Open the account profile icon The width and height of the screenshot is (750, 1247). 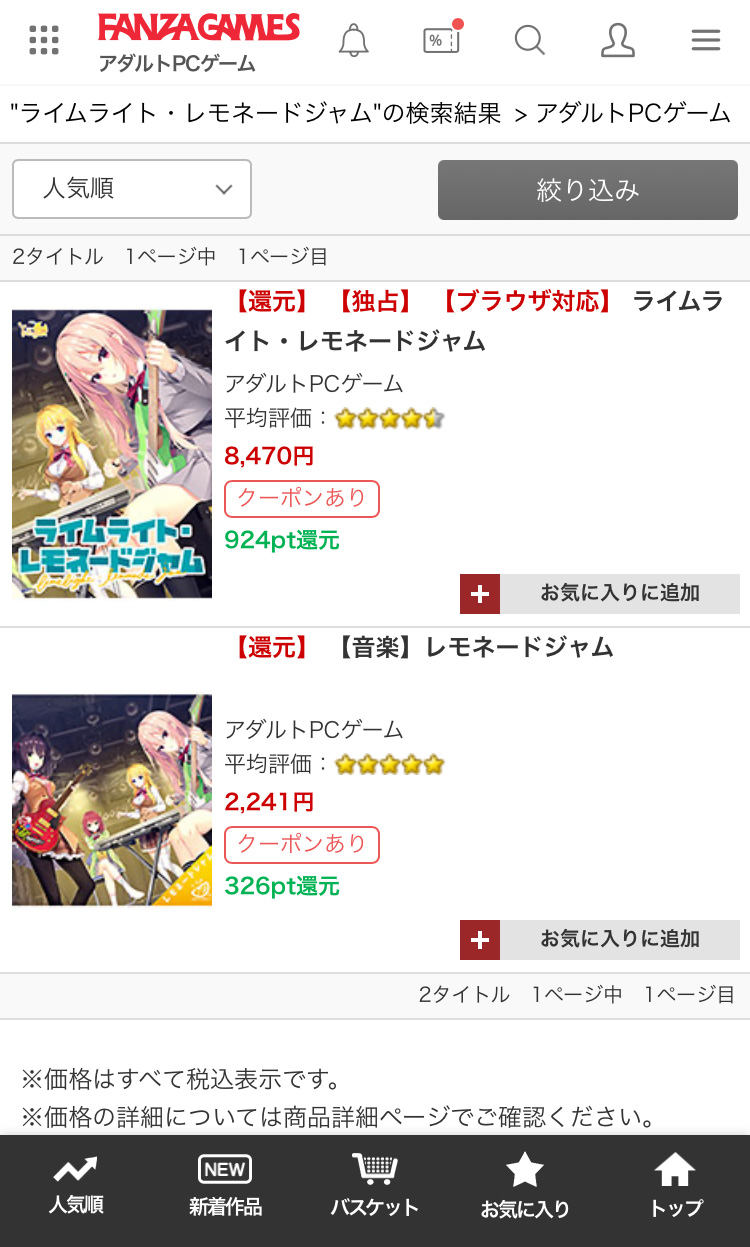(x=618, y=41)
